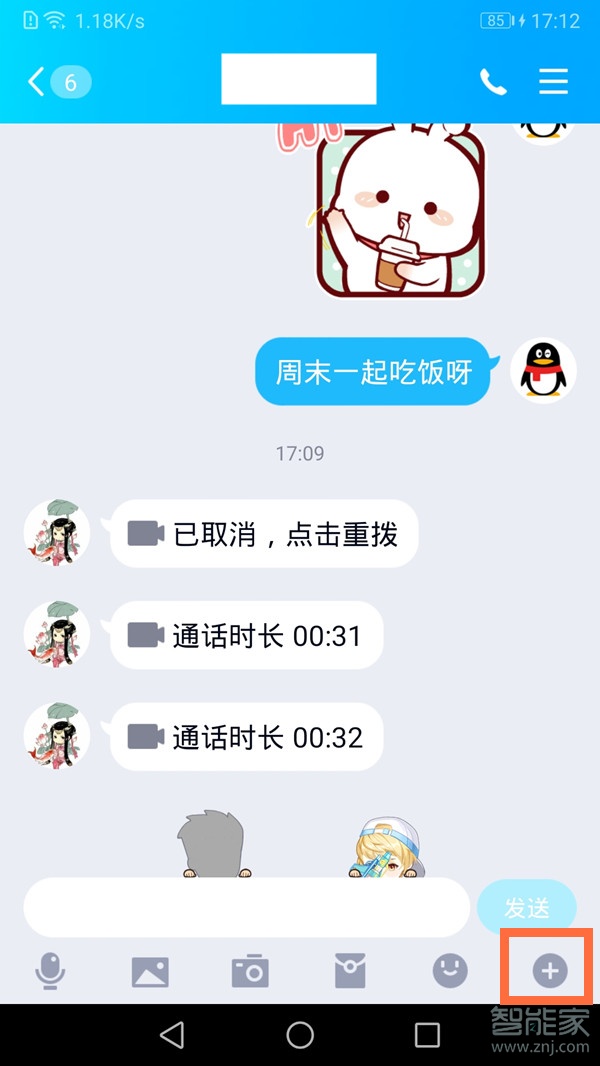Viewport: 600px width, 1066px height.
Task: Send a red packet
Action: point(350,970)
